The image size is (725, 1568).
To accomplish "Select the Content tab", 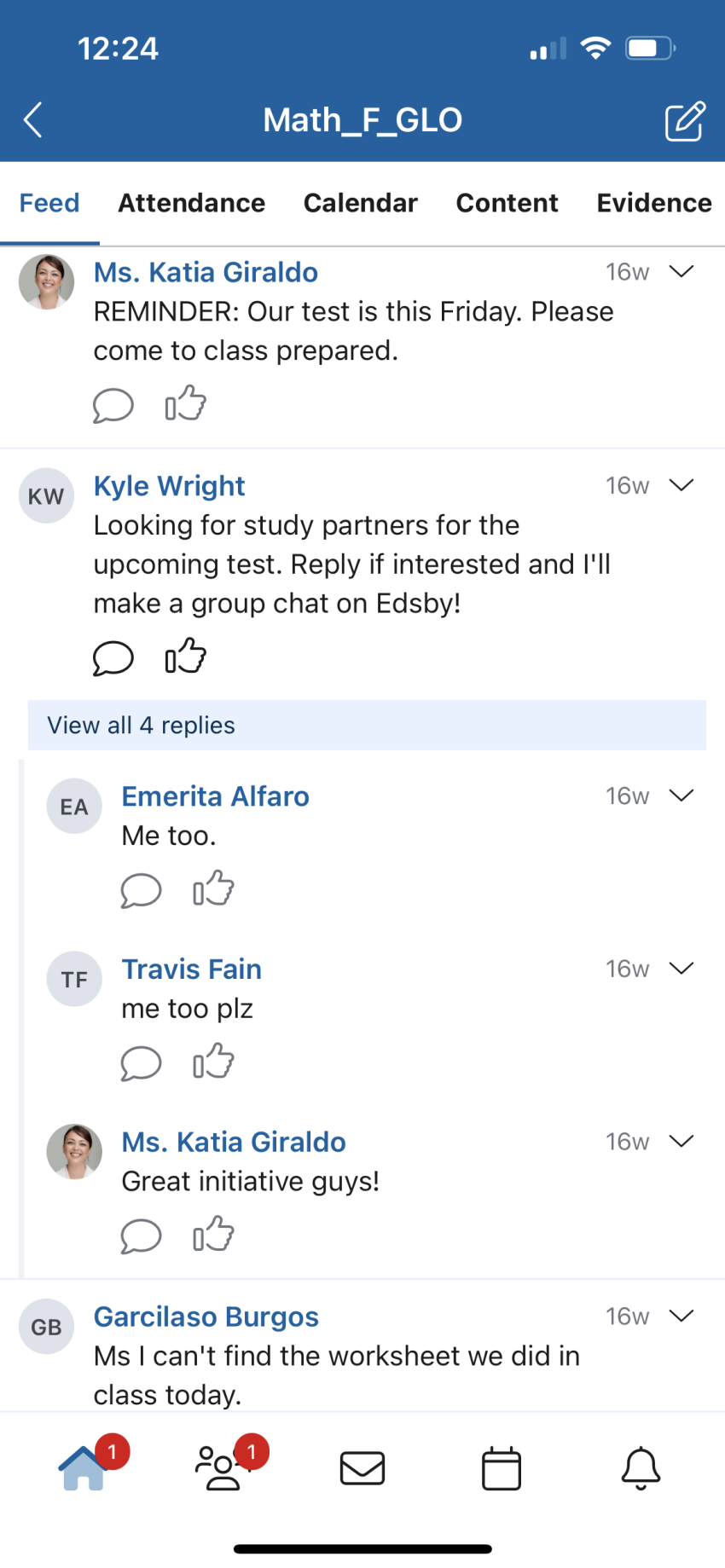I will tap(507, 203).
